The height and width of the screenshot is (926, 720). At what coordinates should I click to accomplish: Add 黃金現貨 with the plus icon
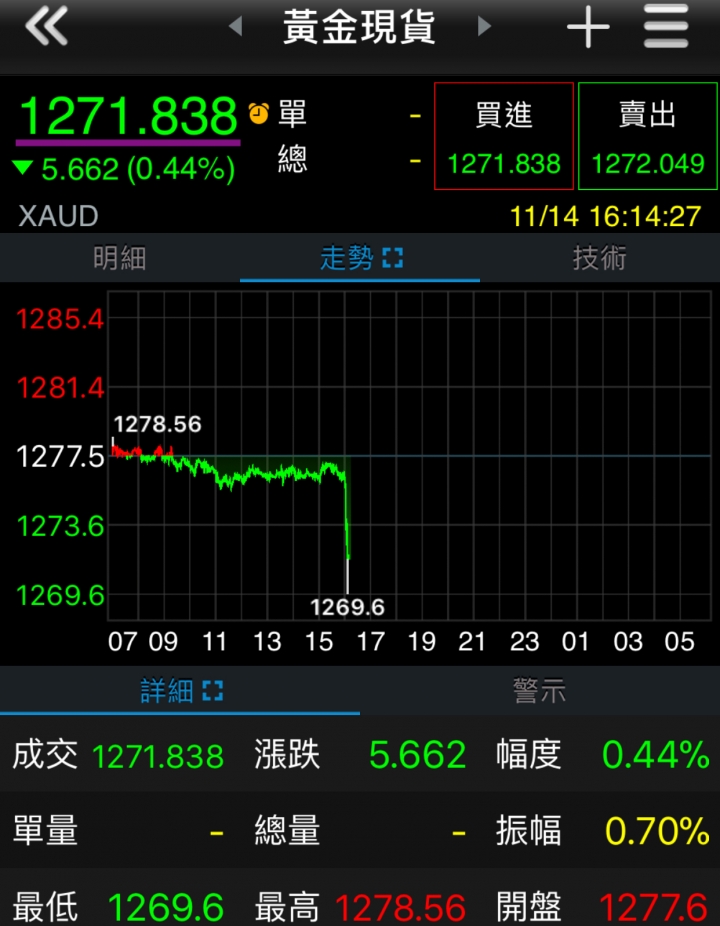tap(588, 27)
